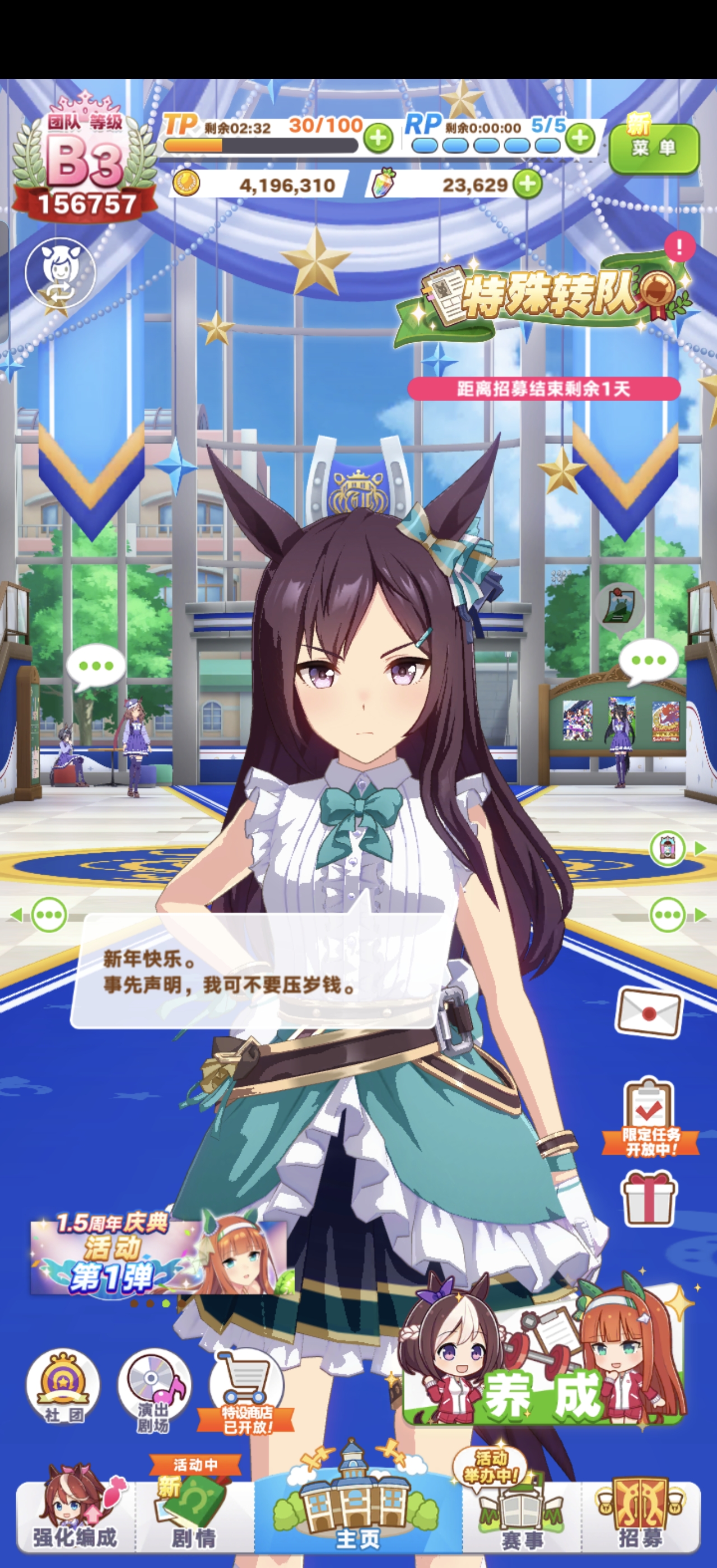
Task: Open the 1.5周年庆典 event banner
Action: point(157,1256)
